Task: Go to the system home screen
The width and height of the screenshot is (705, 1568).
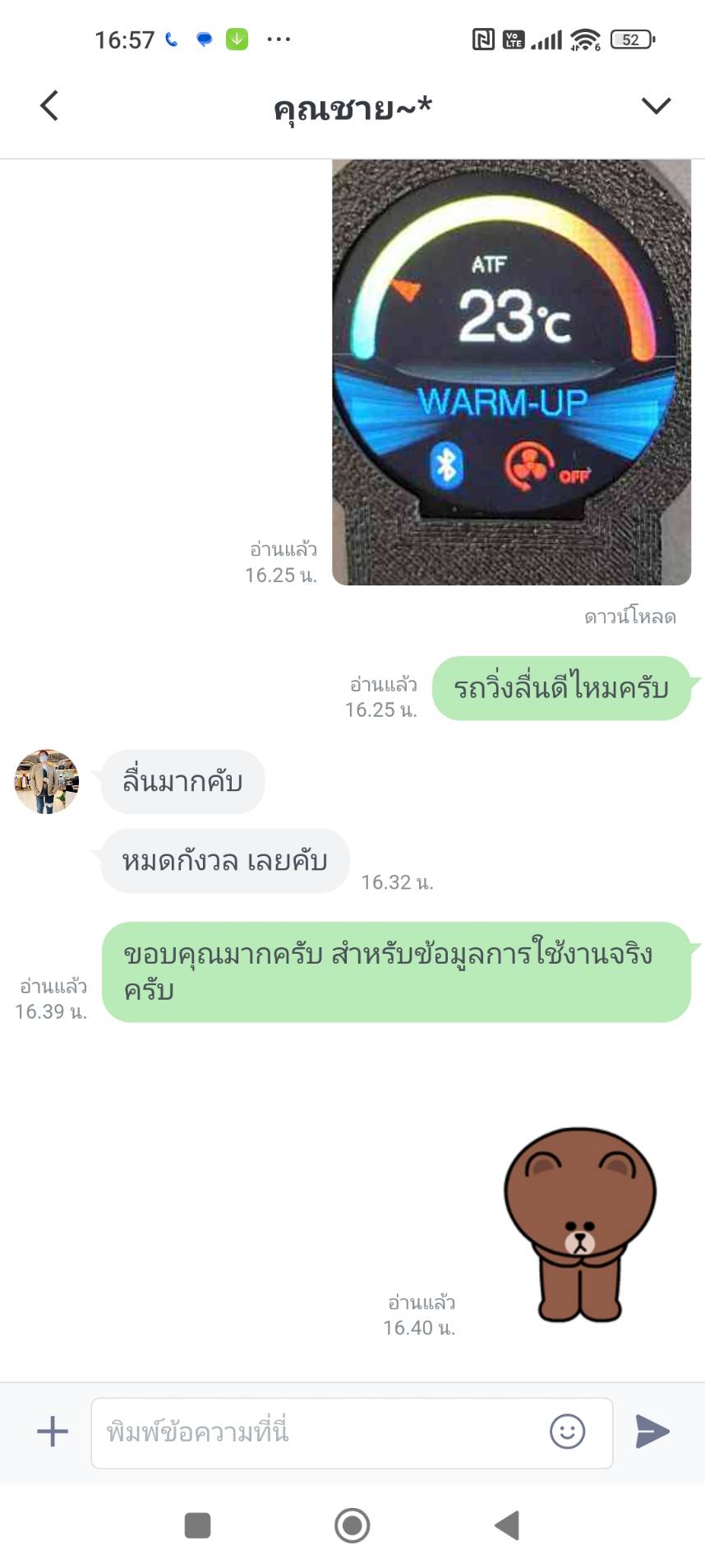Action: [352, 1525]
